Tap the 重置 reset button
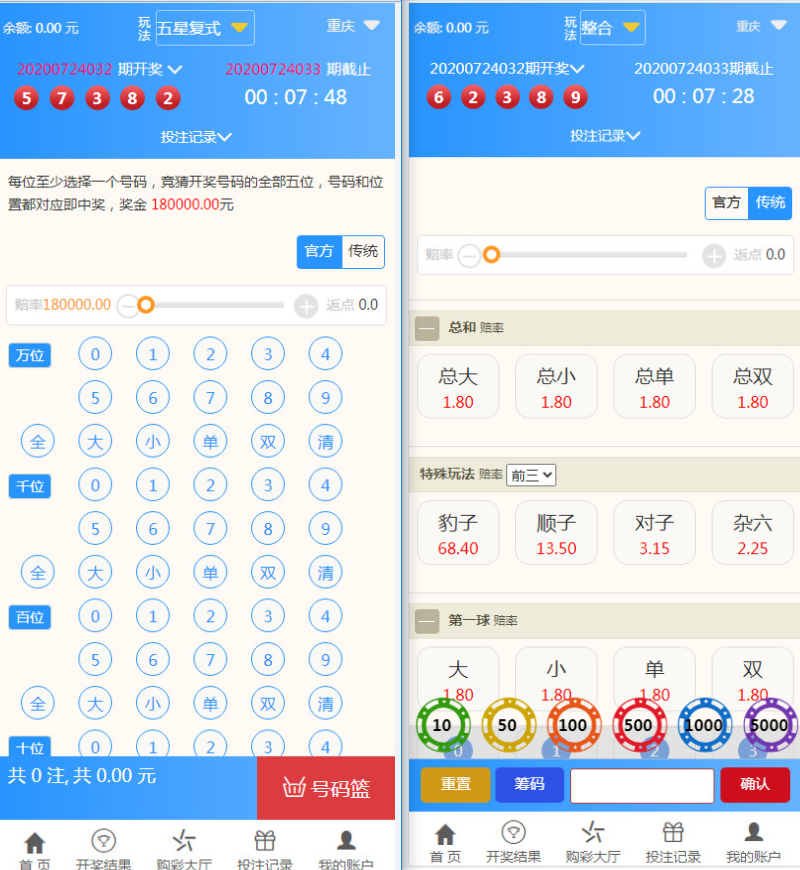800x870 pixels. click(x=456, y=785)
